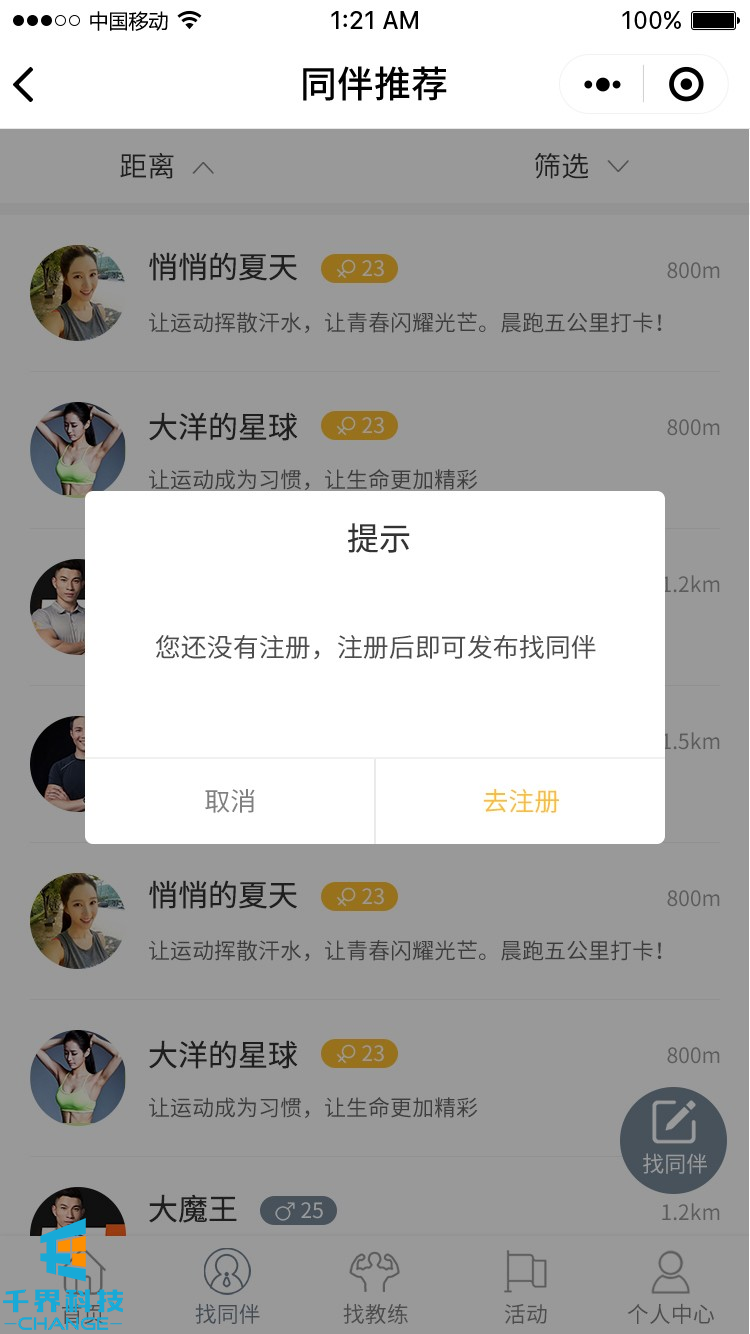This screenshot has width=750, height=1334.
Task: Tap 去注册 to go register
Action: coord(520,801)
